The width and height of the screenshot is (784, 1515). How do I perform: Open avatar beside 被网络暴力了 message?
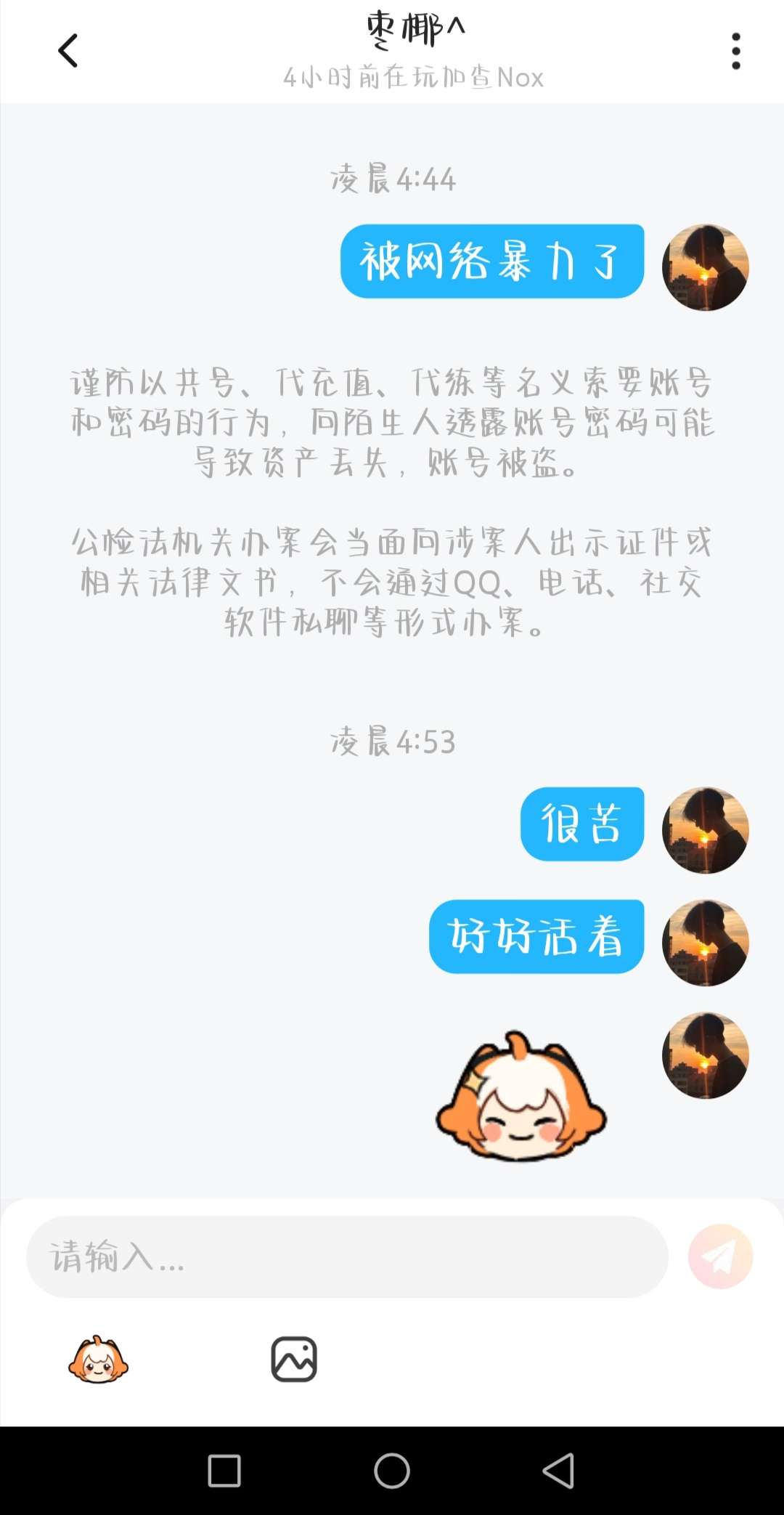pyautogui.click(x=705, y=267)
